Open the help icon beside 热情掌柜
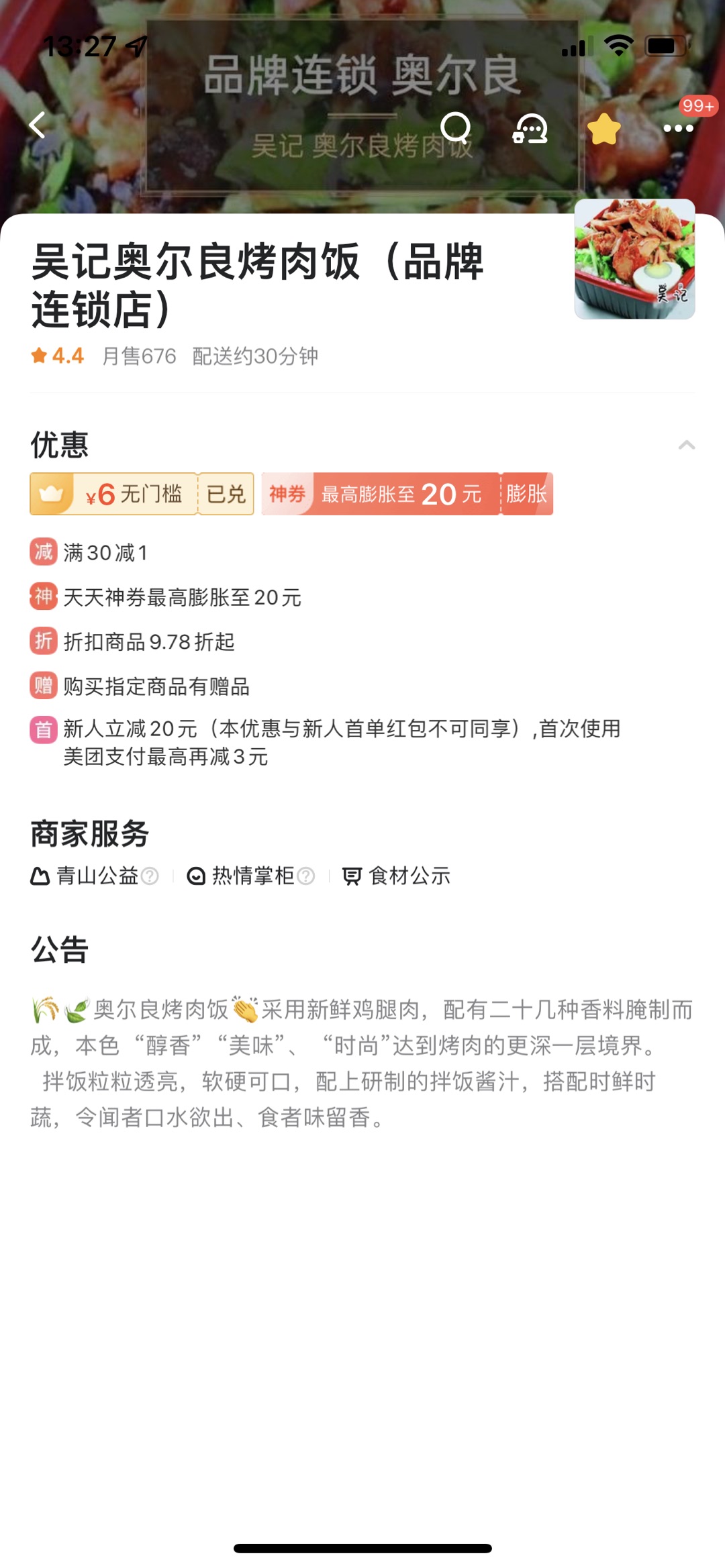The width and height of the screenshot is (725, 1568). click(306, 876)
